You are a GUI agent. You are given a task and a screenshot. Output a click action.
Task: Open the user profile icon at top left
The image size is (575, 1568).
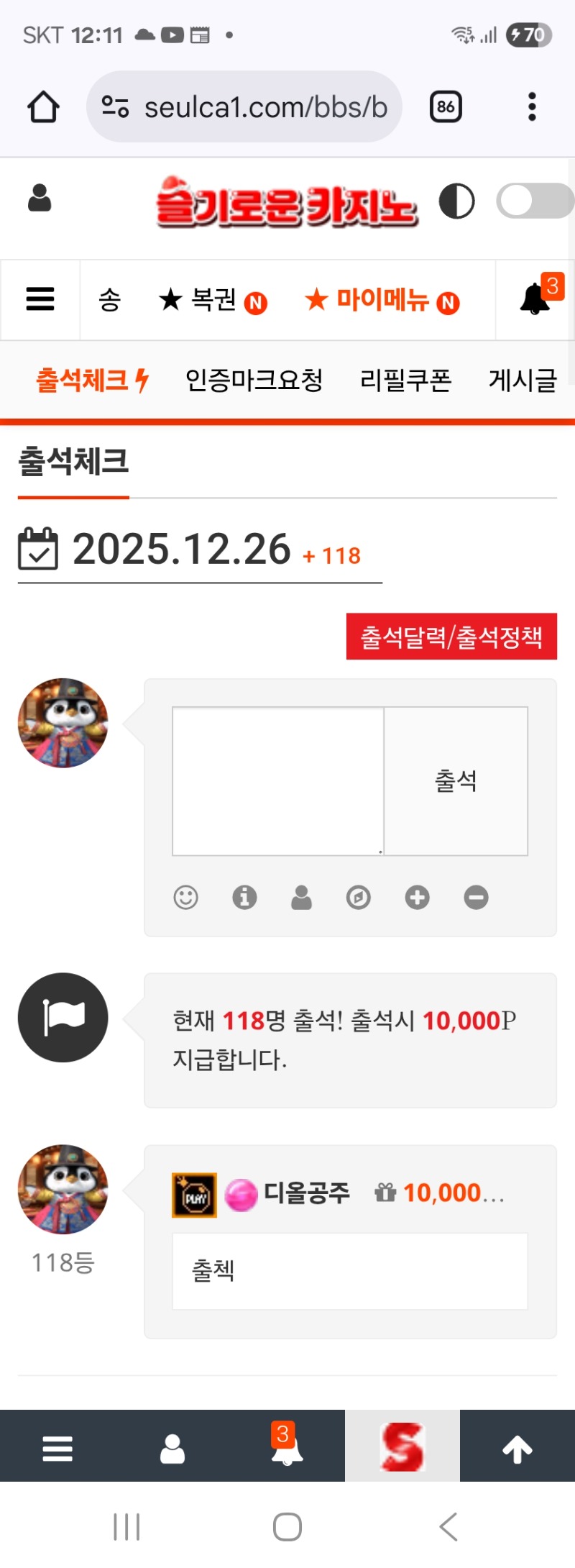point(40,198)
